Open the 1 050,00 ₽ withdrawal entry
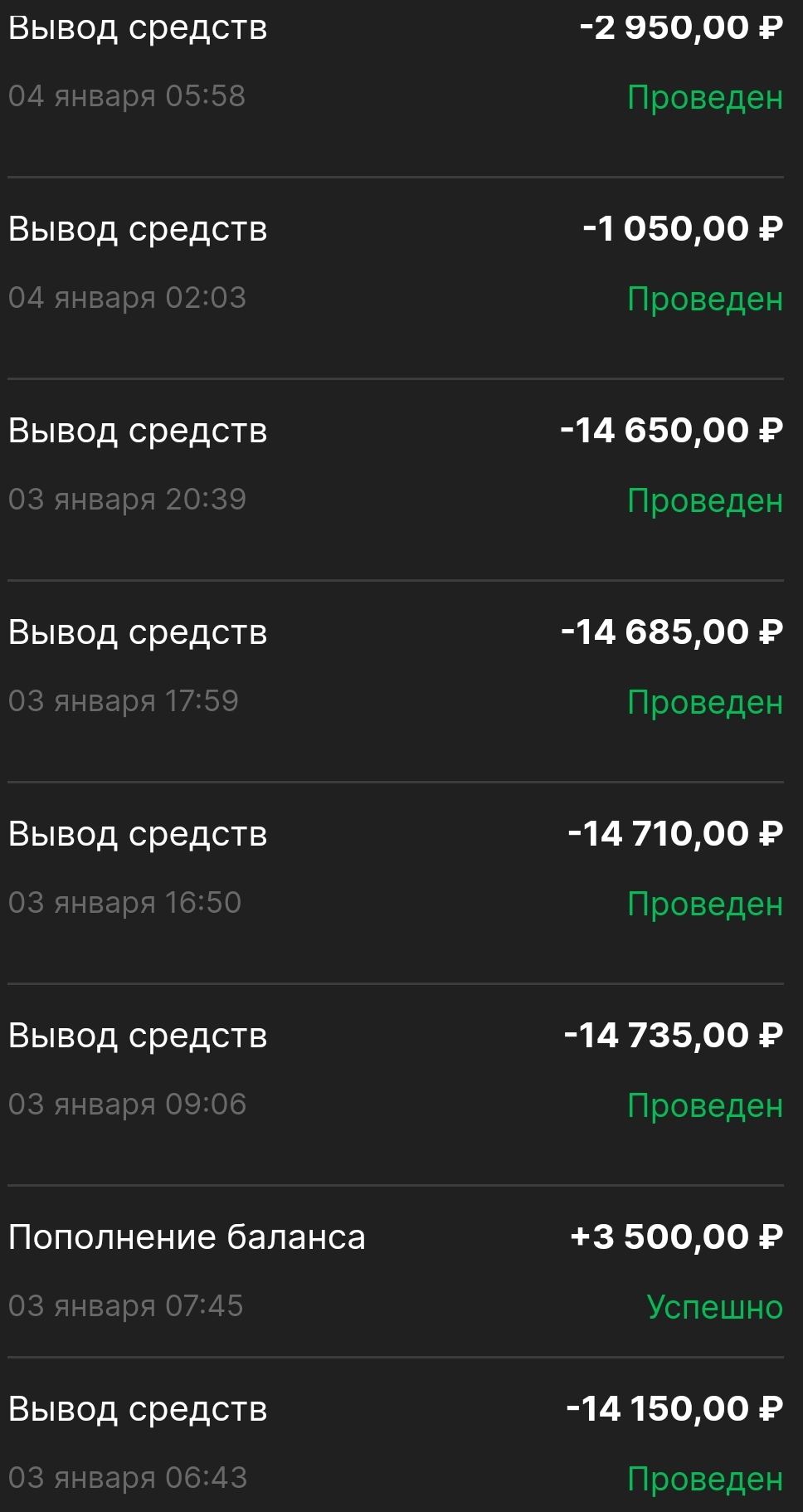This screenshot has height=1512, width=803. (x=396, y=278)
